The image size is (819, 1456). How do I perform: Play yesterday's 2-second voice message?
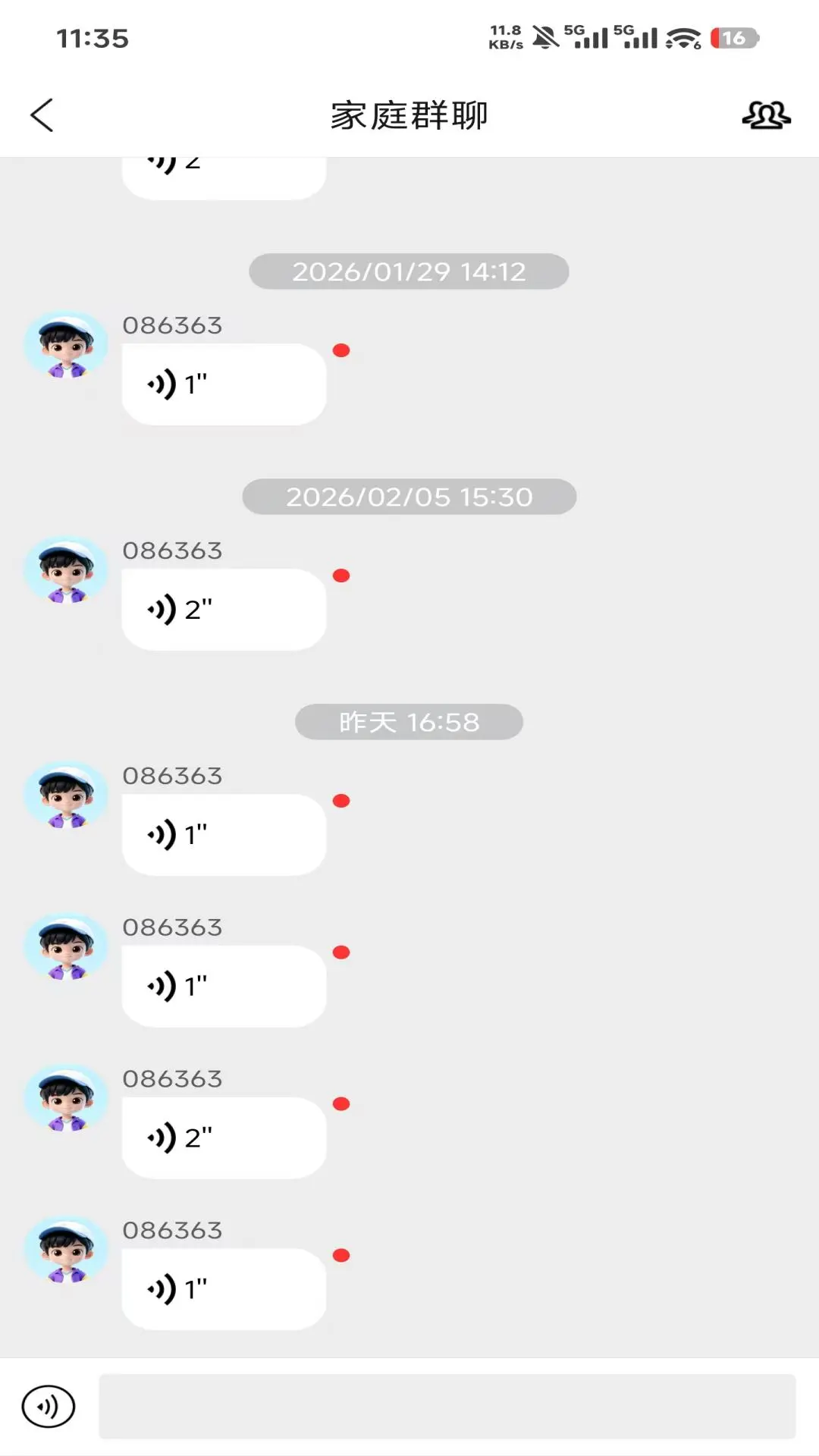click(x=224, y=1137)
